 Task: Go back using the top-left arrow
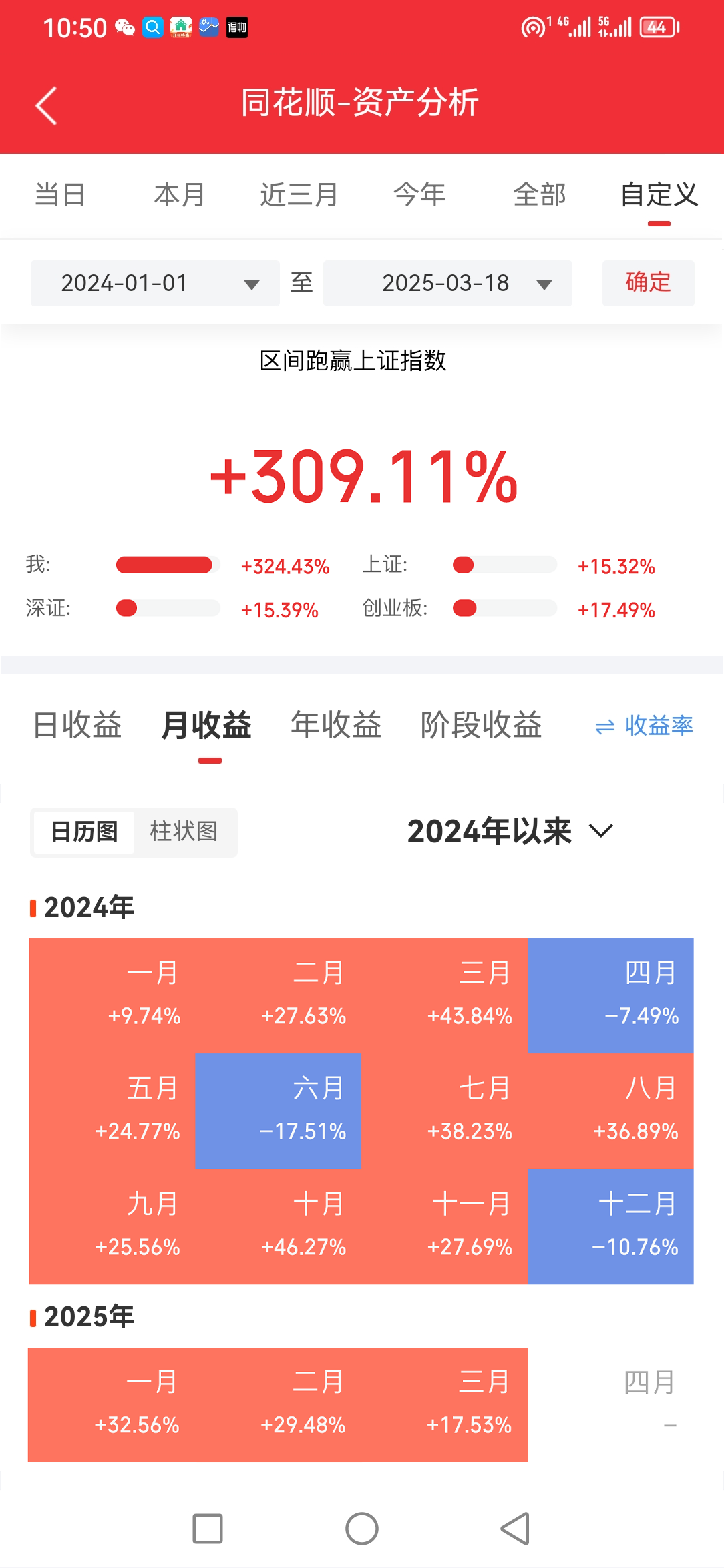pyautogui.click(x=46, y=105)
